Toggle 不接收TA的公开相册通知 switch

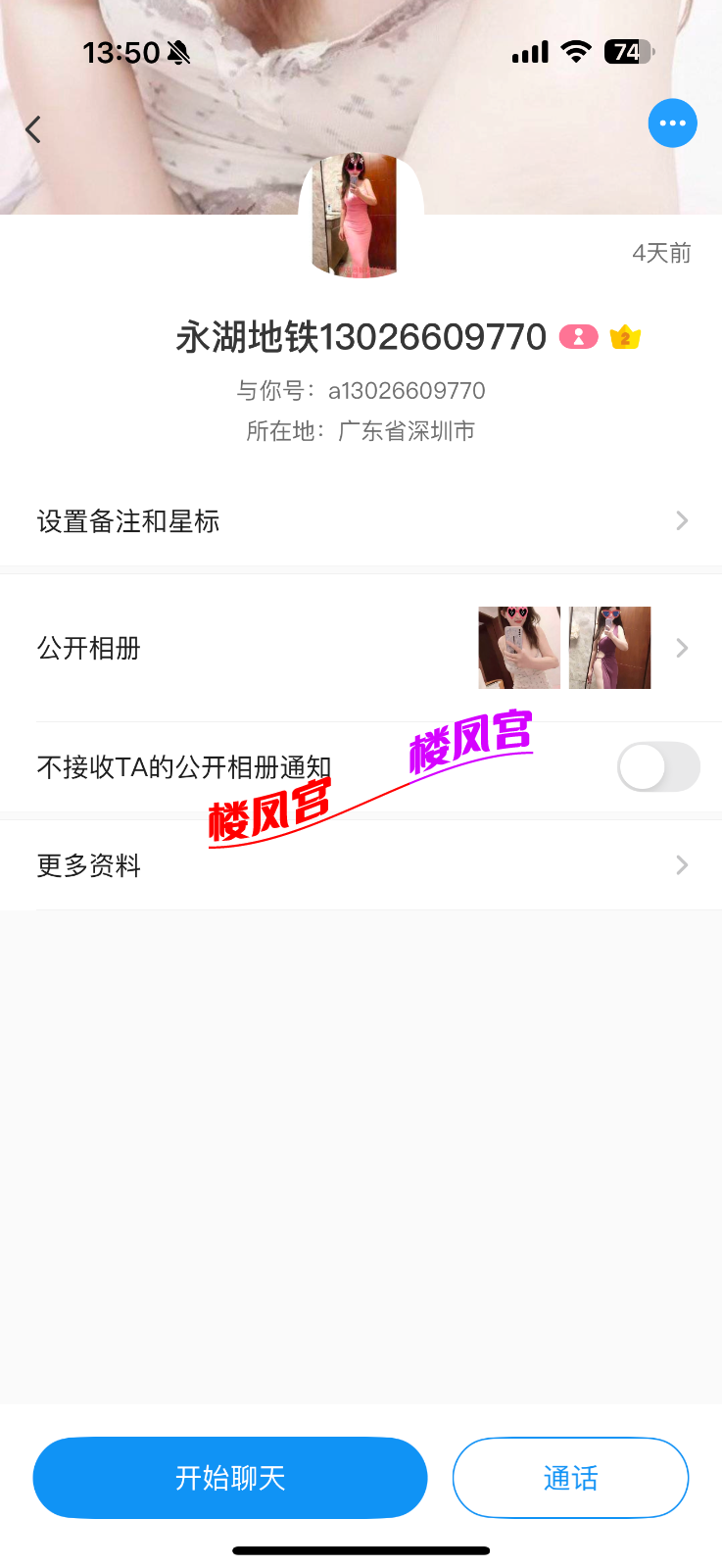[657, 766]
